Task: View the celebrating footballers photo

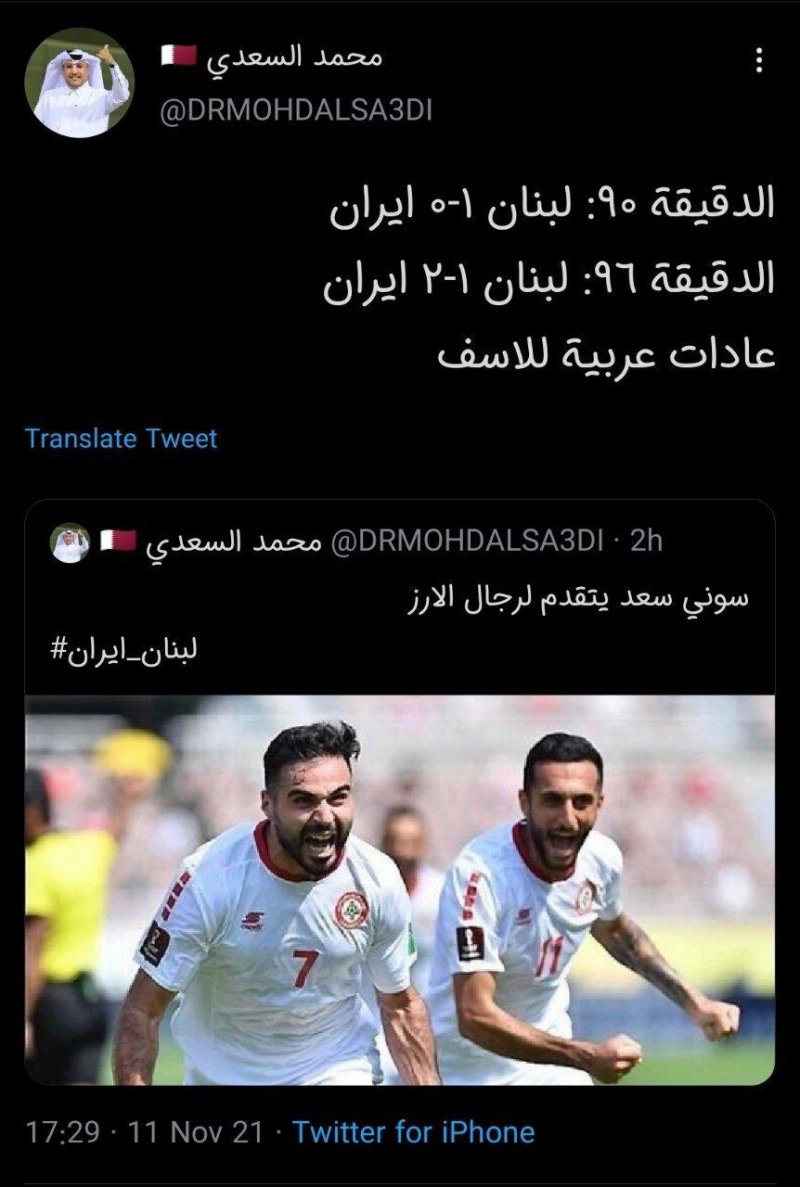Action: tap(400, 888)
